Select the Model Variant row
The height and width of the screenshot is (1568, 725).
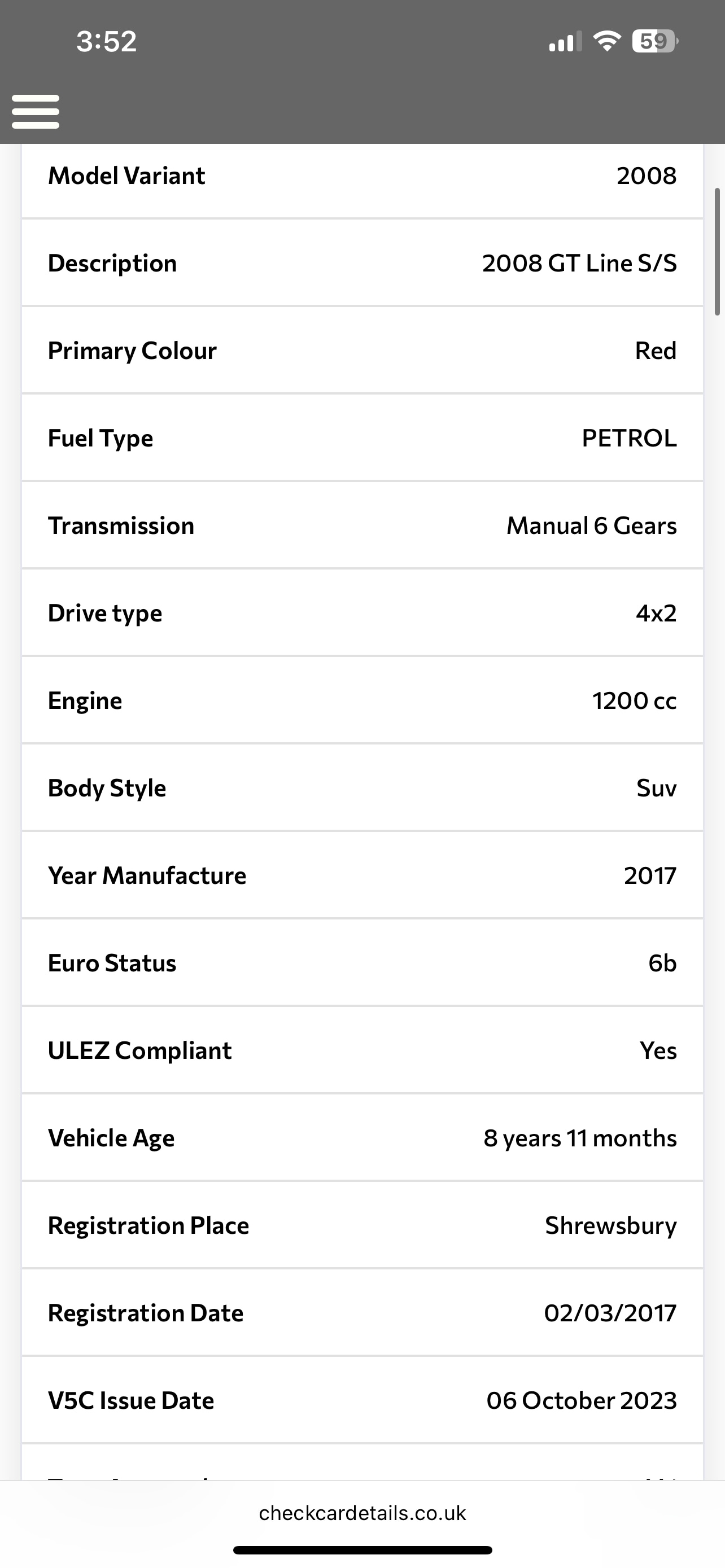click(x=362, y=176)
